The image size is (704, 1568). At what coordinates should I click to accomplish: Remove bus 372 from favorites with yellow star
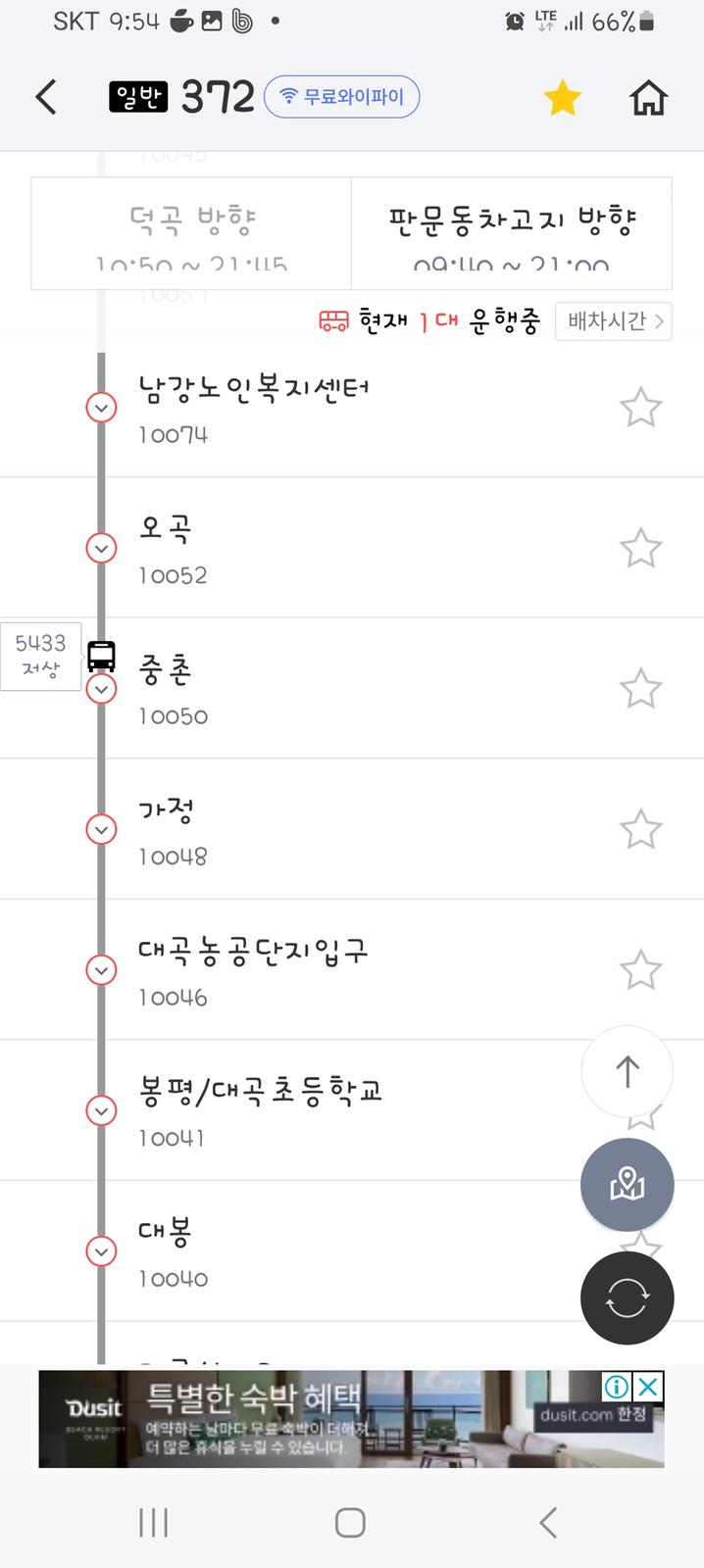563,97
